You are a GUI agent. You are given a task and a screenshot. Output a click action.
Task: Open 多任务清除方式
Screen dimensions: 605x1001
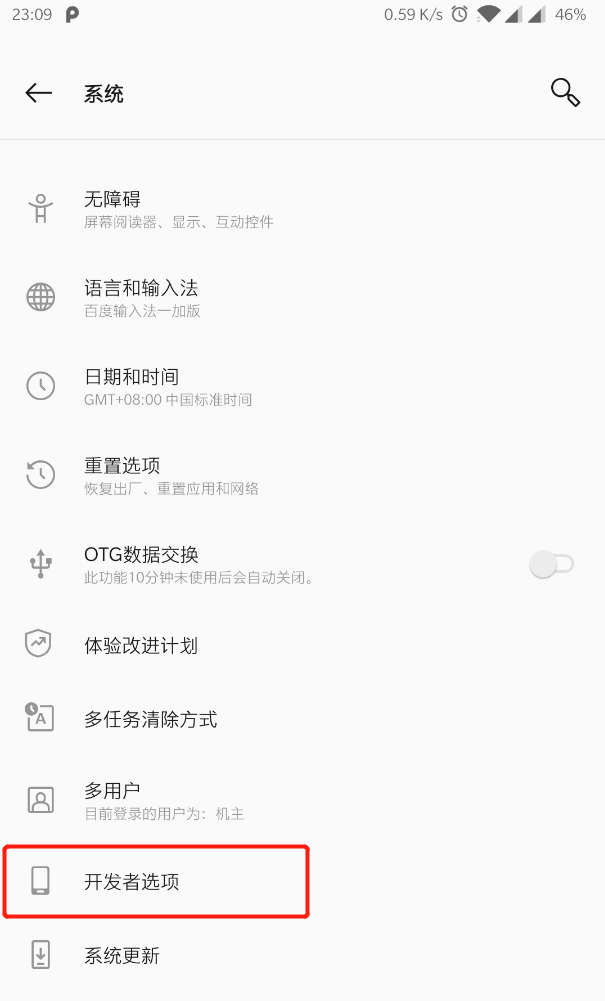tap(302, 719)
